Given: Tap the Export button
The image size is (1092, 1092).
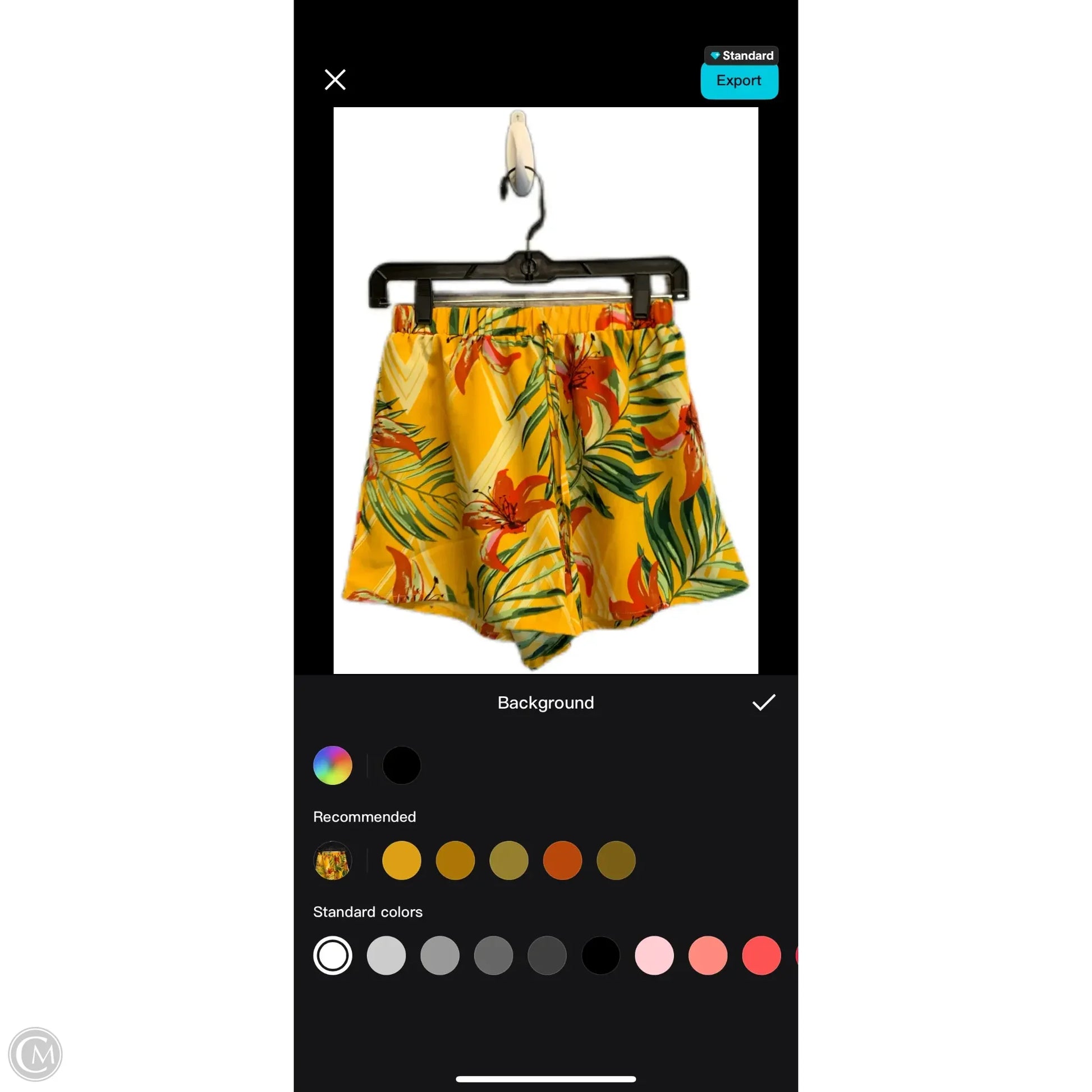Looking at the screenshot, I should tap(738, 81).
